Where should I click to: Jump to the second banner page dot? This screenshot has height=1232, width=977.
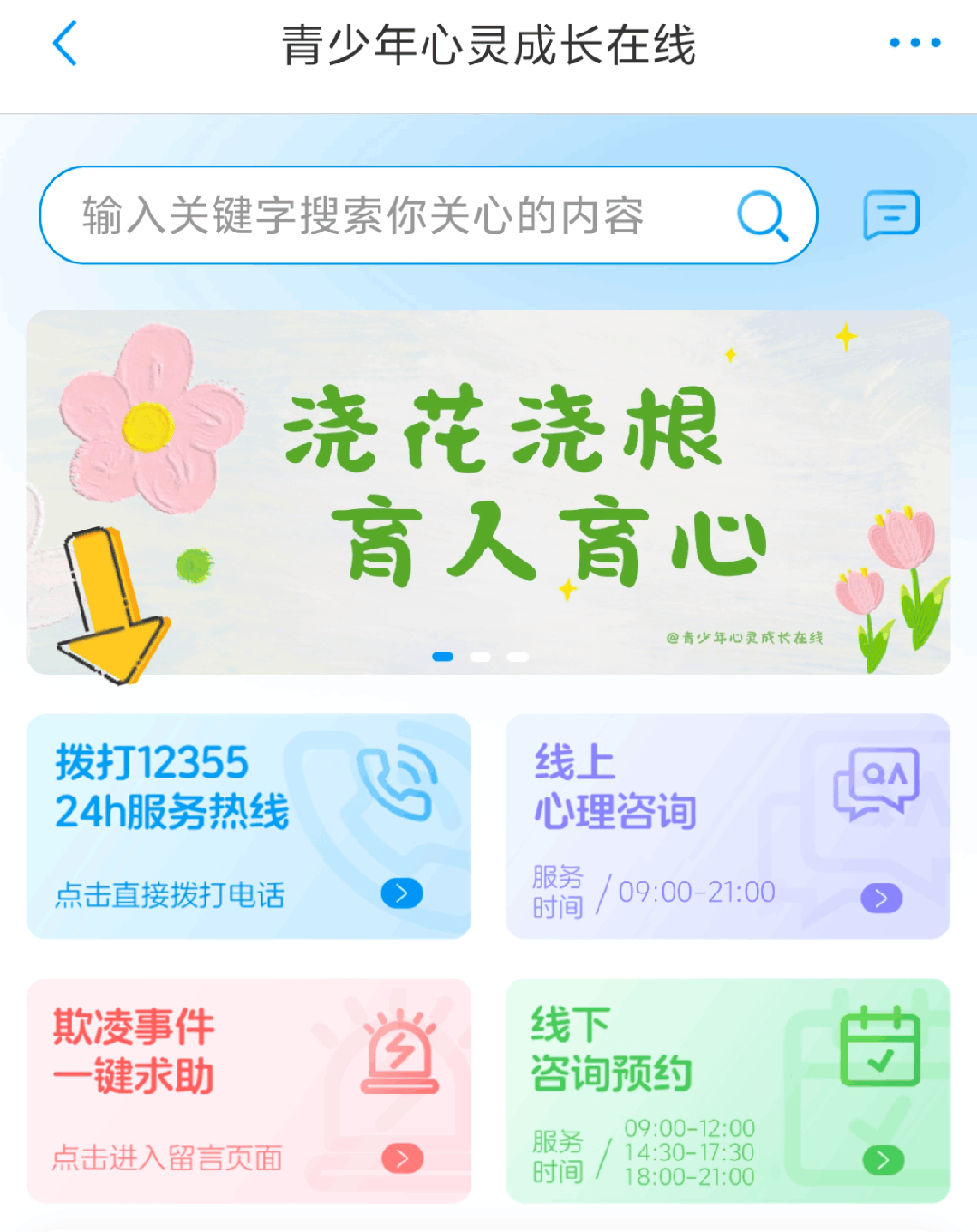point(480,656)
